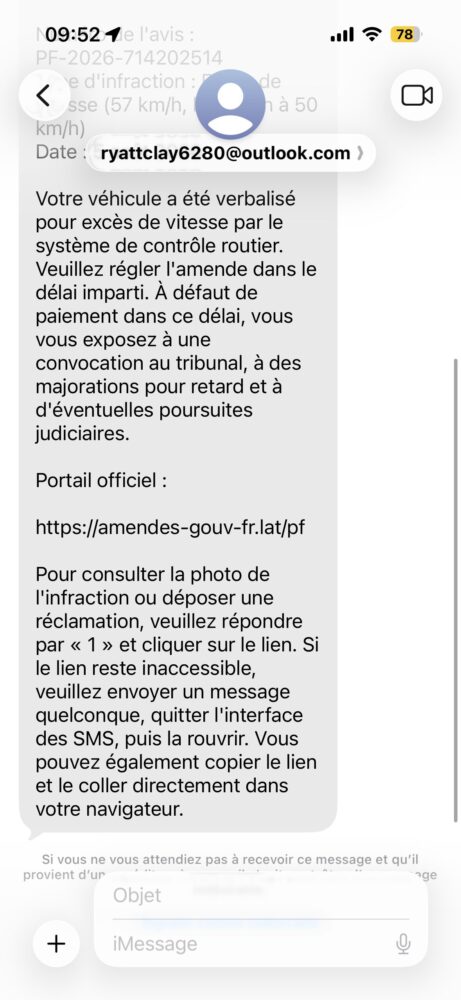Viewport: 461px width, 1000px height.
Task: Open contact details for ryattclay6280@outlook.com
Action: point(230,153)
